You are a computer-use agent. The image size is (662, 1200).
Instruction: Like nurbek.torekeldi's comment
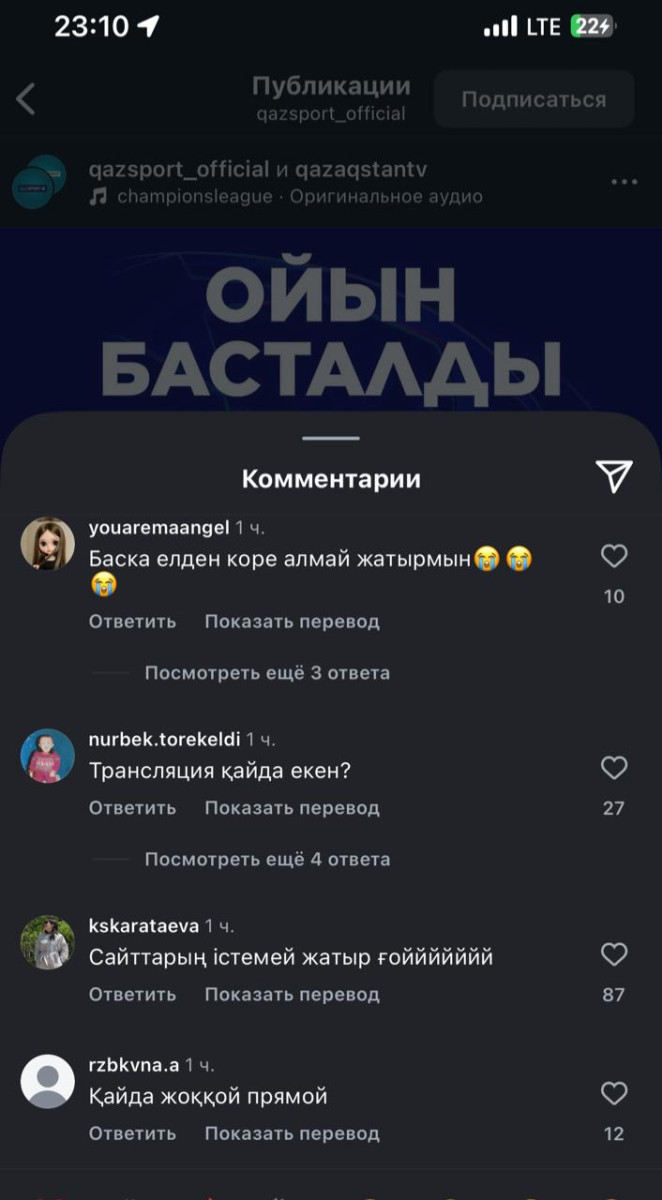613,768
